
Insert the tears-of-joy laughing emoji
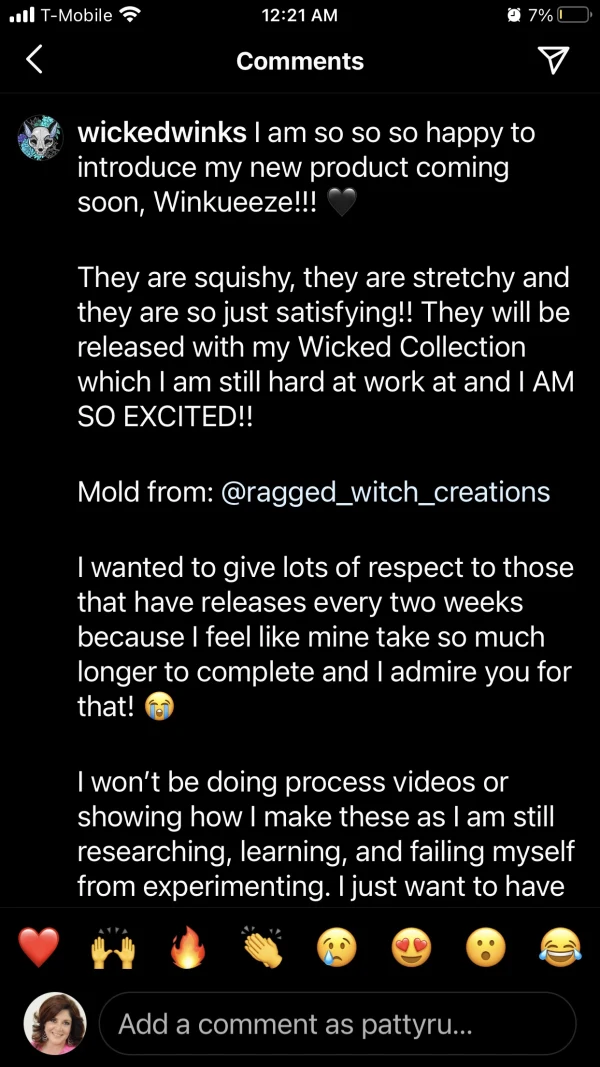coord(561,945)
